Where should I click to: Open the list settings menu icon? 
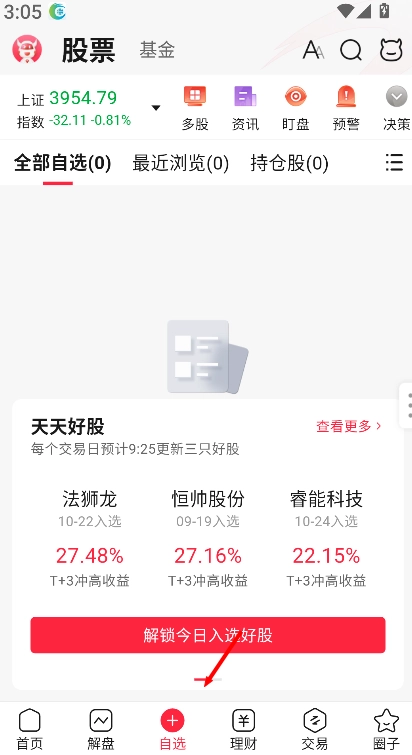394,163
